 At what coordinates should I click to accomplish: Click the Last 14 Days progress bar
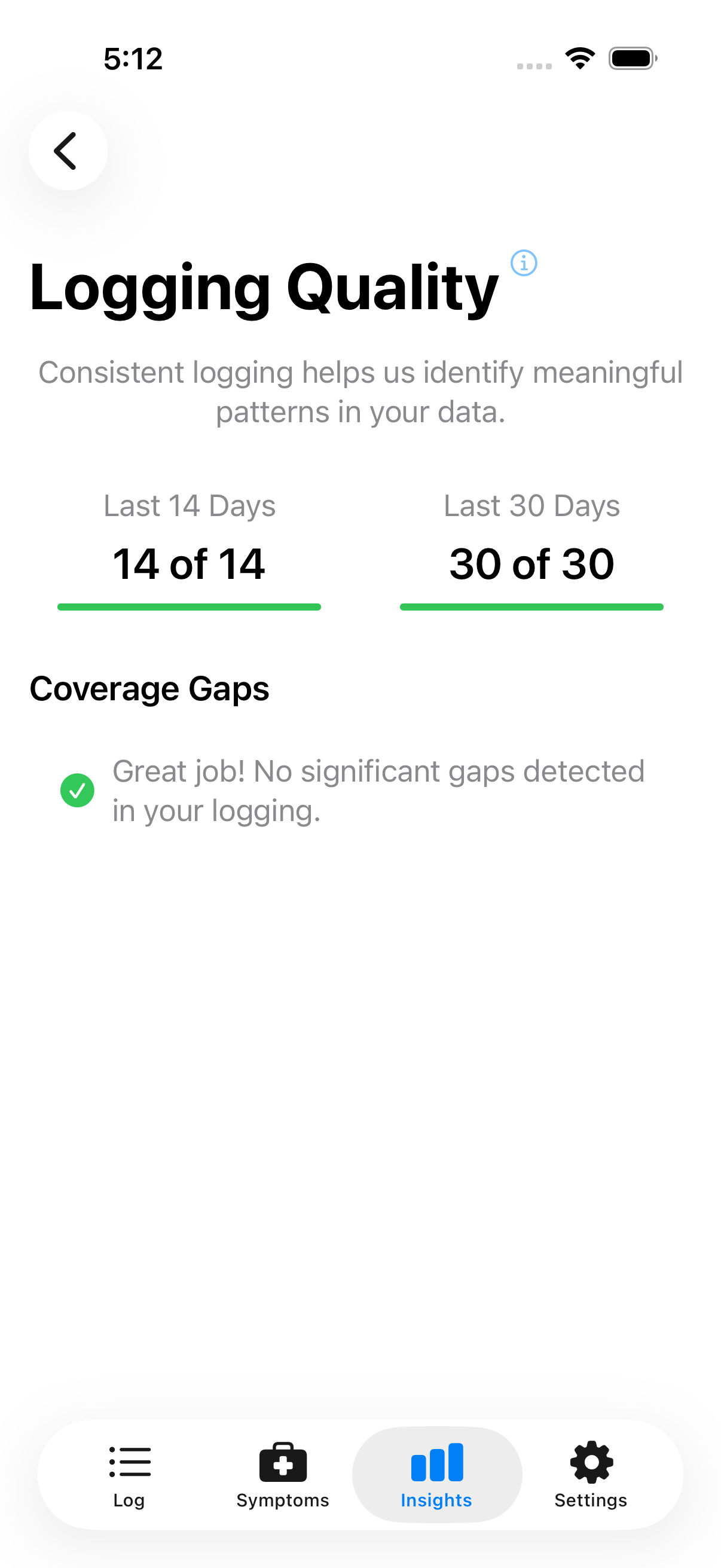(190, 606)
